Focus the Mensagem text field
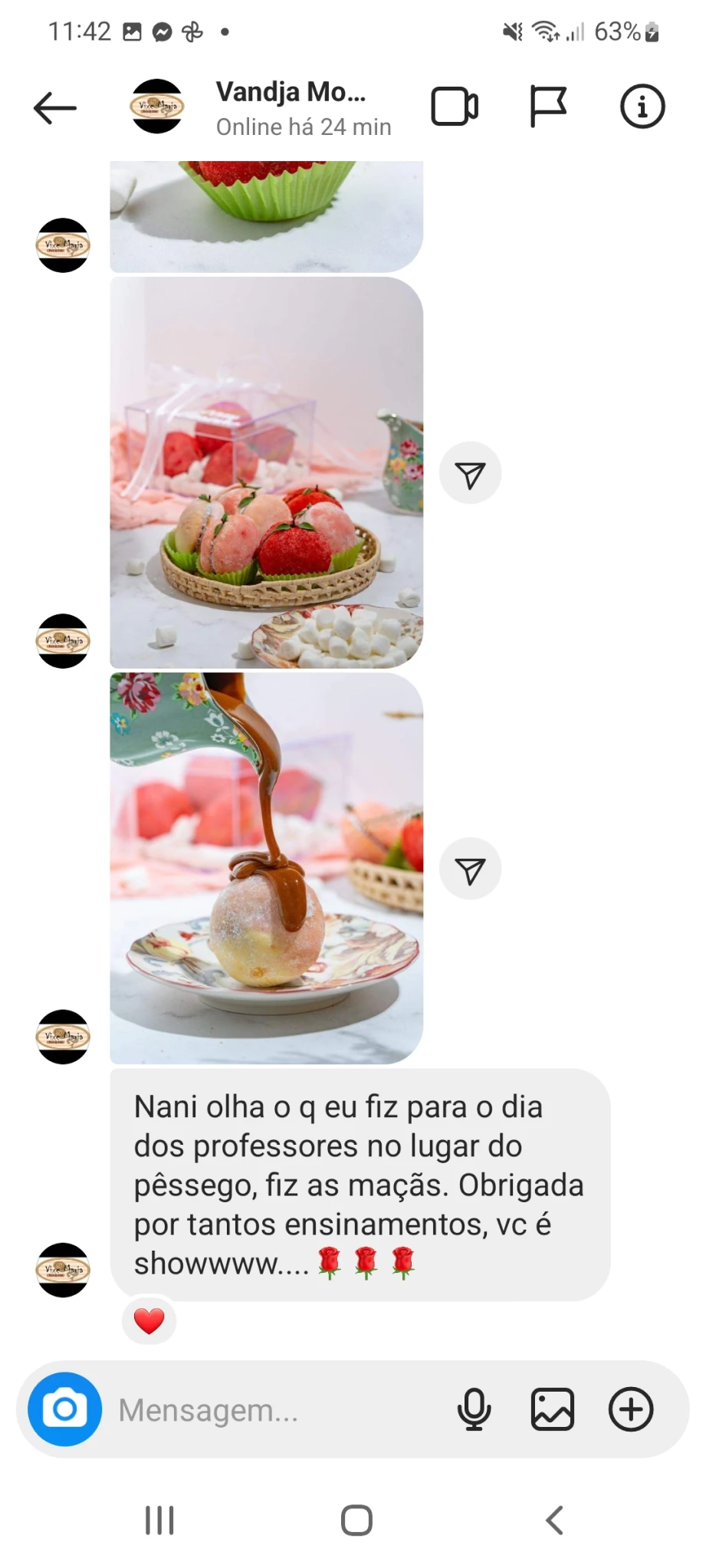This screenshot has height=1568, width=706. [276, 1410]
